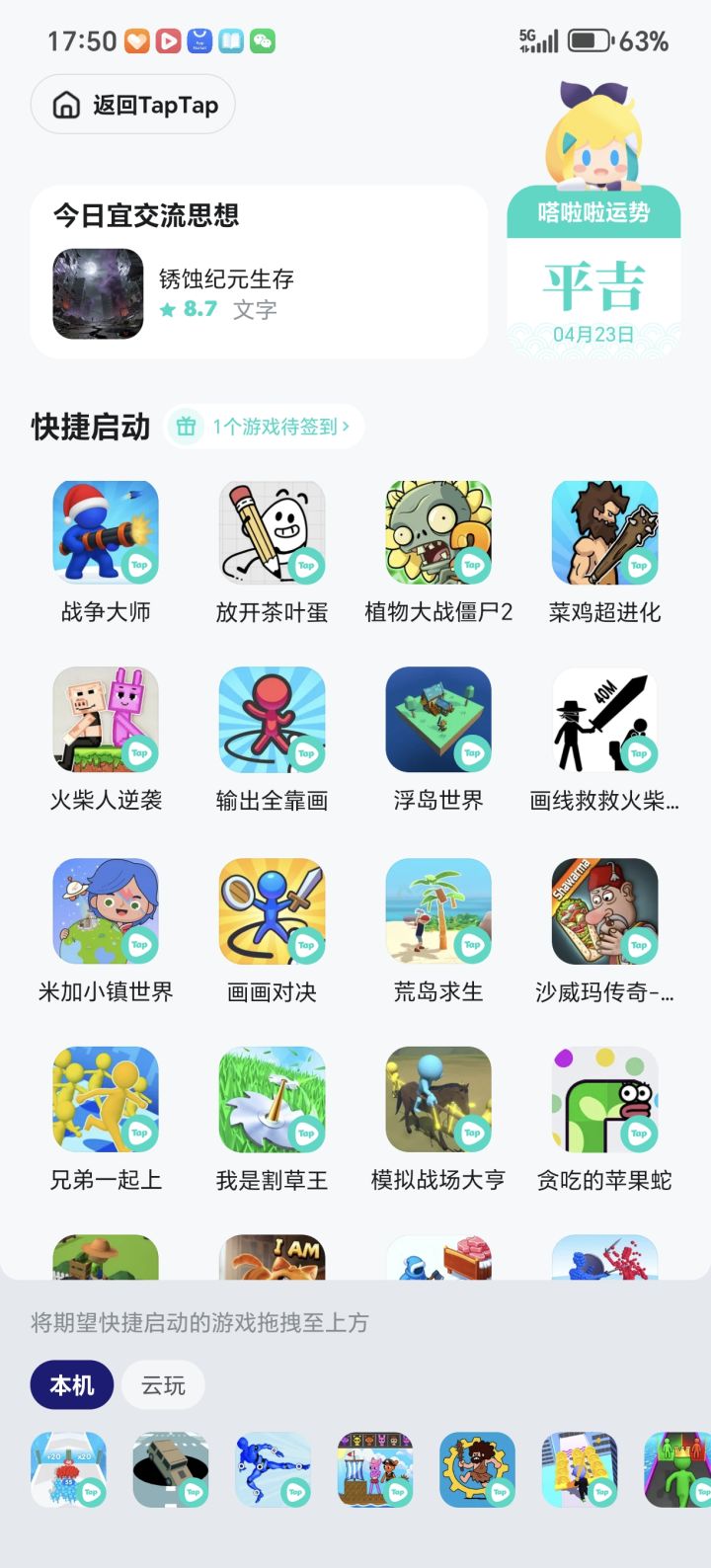Open 画画对决 from quick launch

coord(272,910)
